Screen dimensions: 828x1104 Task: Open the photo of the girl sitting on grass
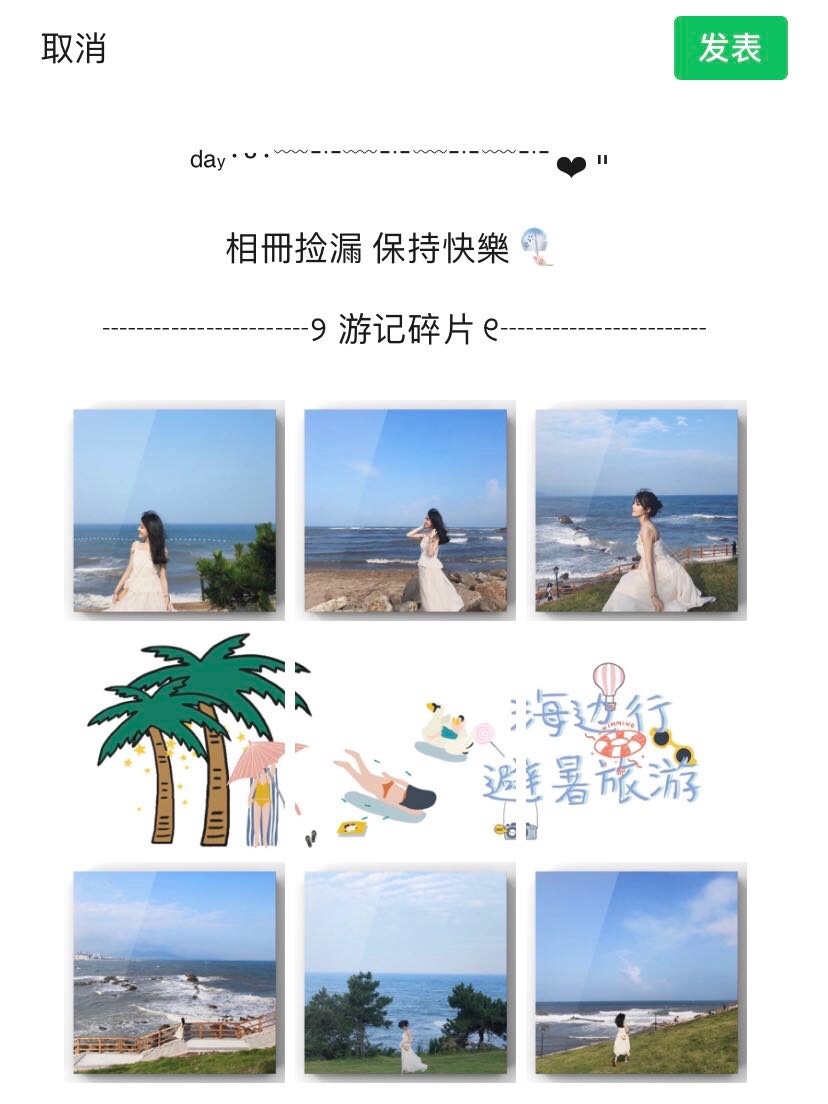pyautogui.click(x=637, y=510)
